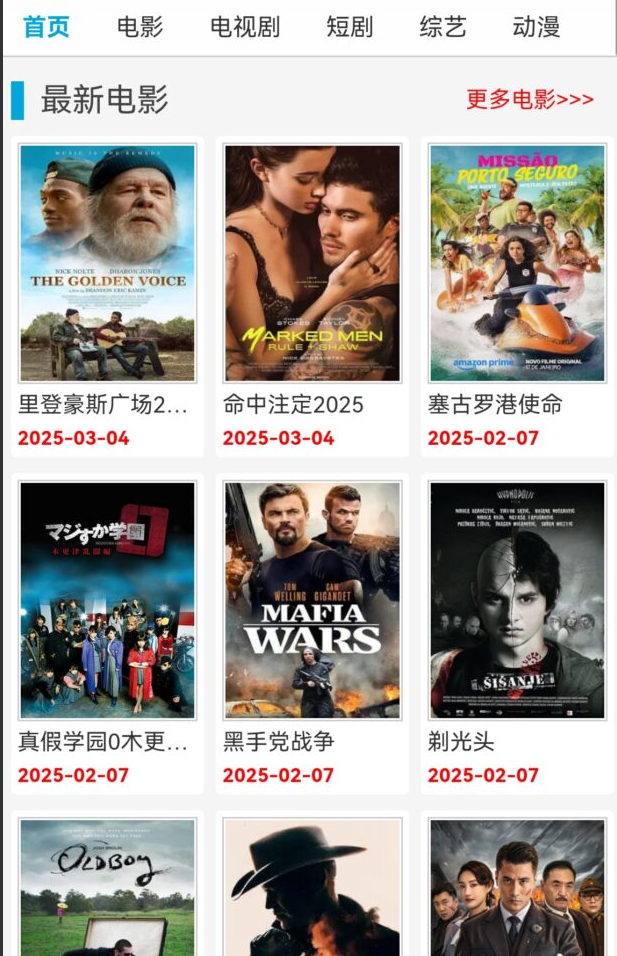Select the 综艺 tab
This screenshot has width=617, height=956.
click(443, 27)
